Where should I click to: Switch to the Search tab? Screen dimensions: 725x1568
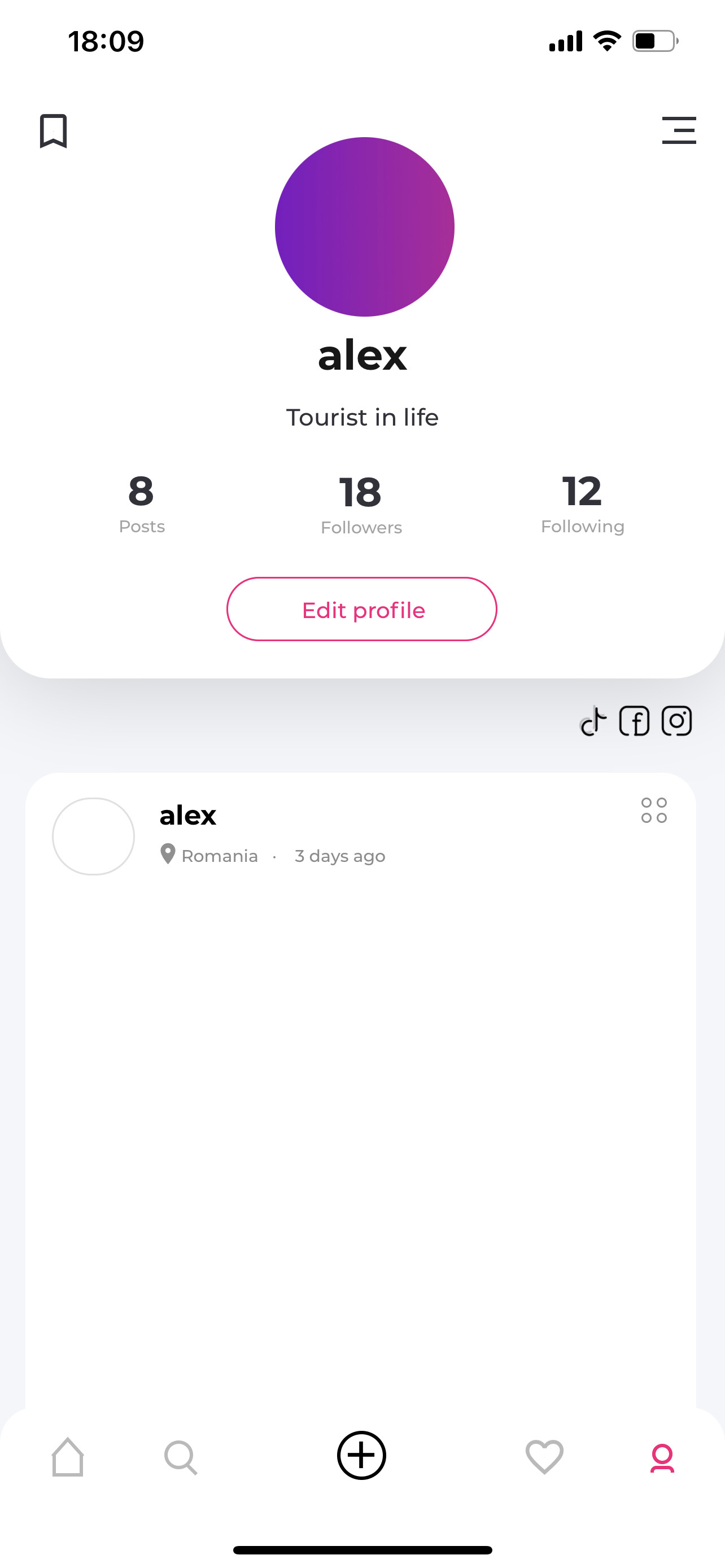(181, 1457)
